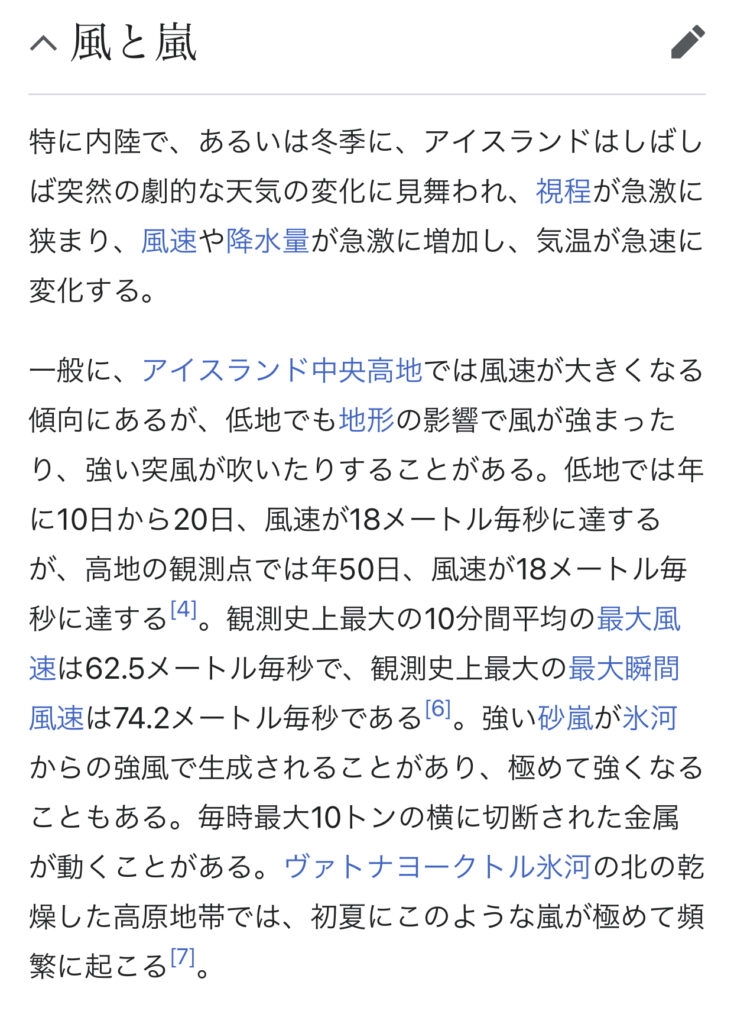The width and height of the screenshot is (734, 1024).
Task: Open the 砂嵐 link
Action: click(567, 717)
